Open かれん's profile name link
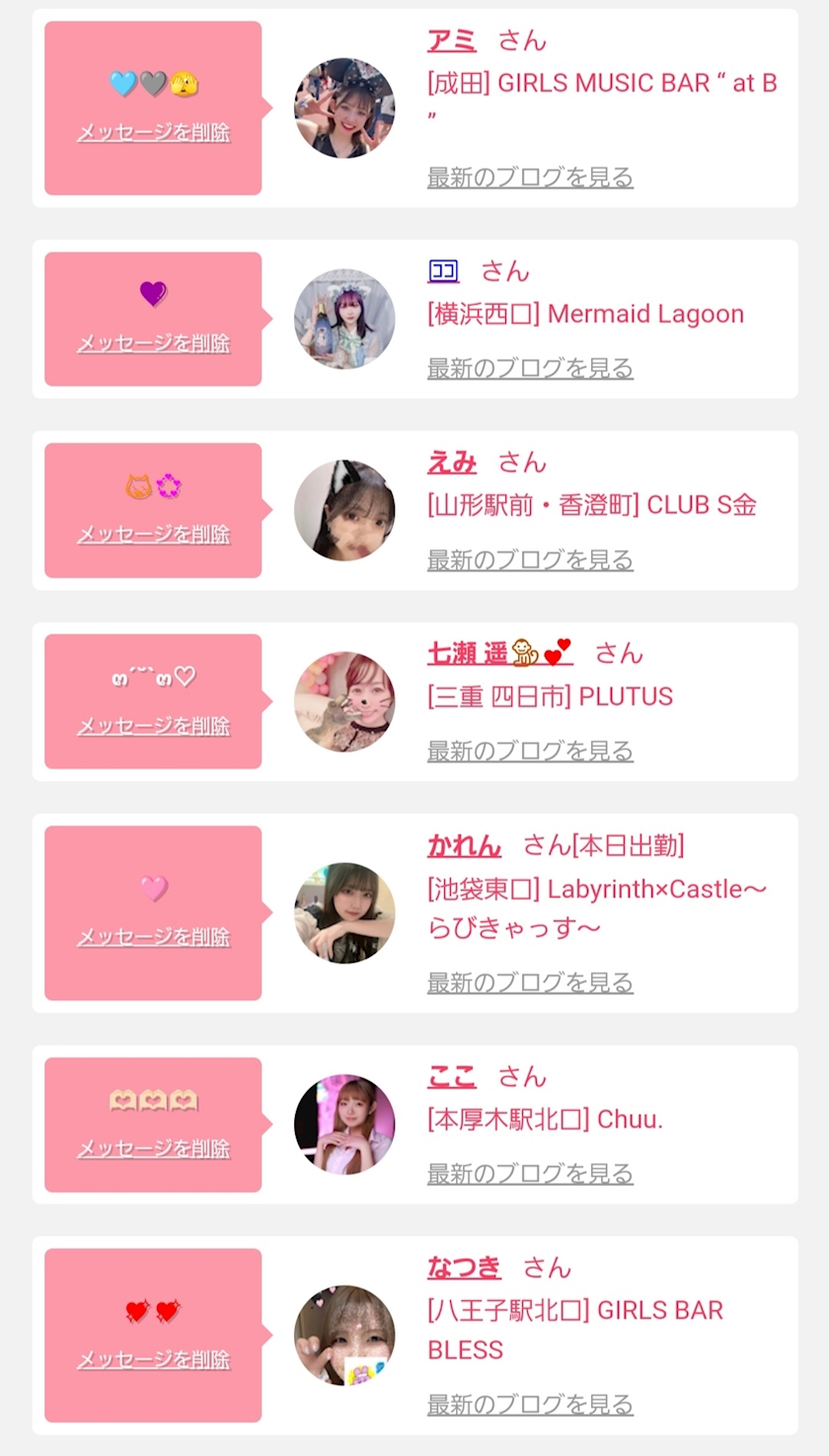829x1456 pixels. click(x=465, y=845)
